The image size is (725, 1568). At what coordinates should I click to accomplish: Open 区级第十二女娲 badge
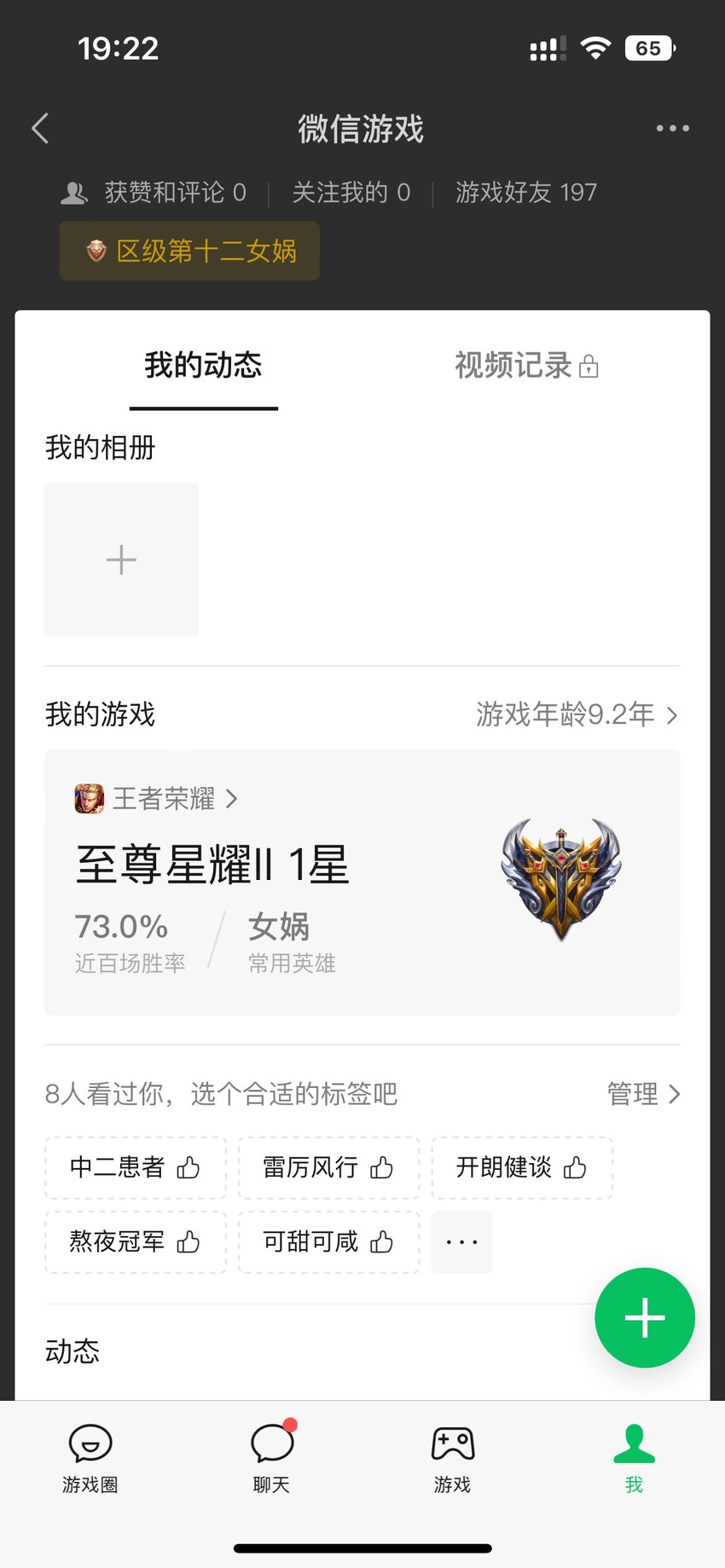coord(189,251)
